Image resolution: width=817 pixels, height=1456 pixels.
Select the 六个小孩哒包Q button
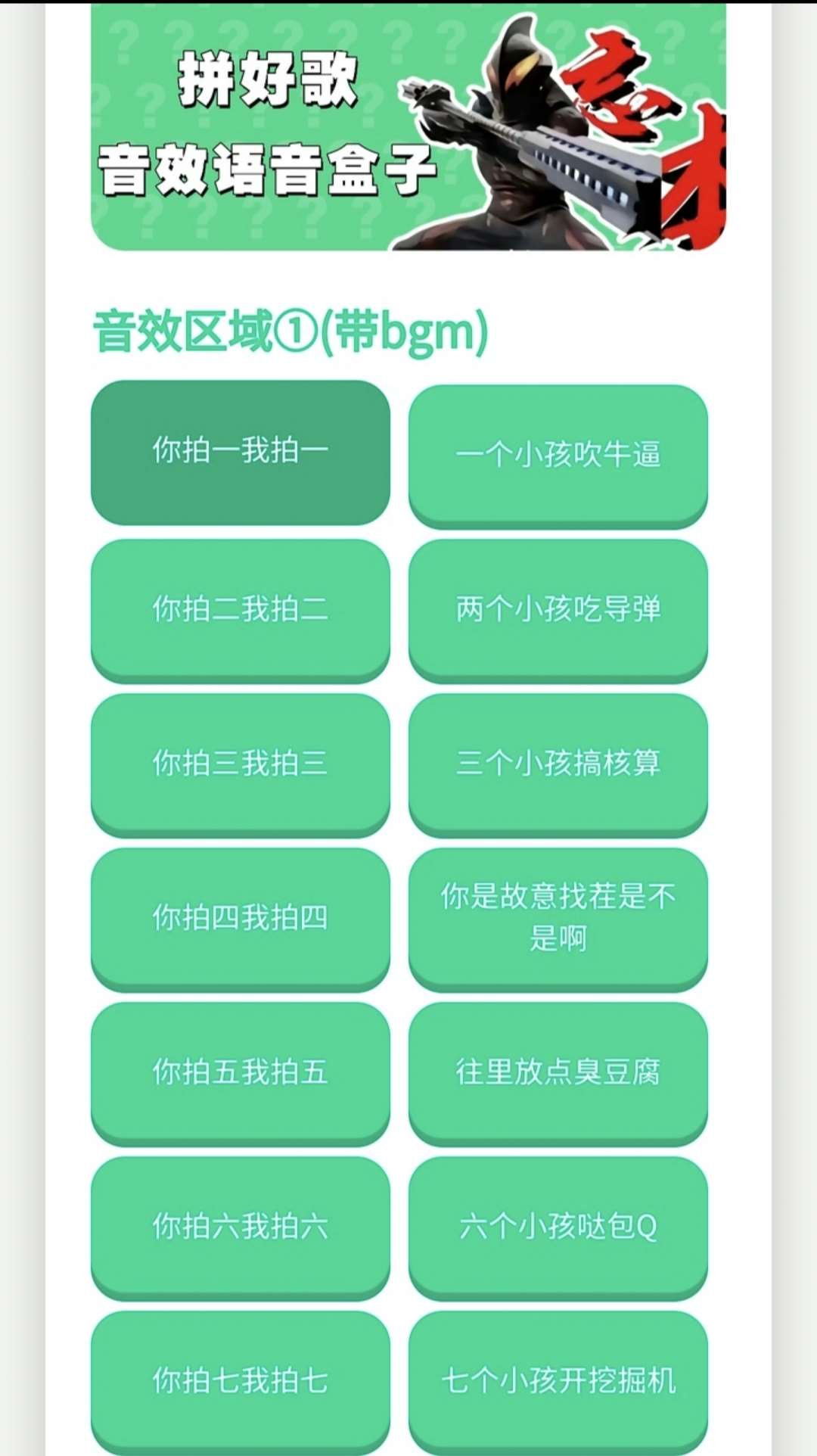pos(560,1226)
